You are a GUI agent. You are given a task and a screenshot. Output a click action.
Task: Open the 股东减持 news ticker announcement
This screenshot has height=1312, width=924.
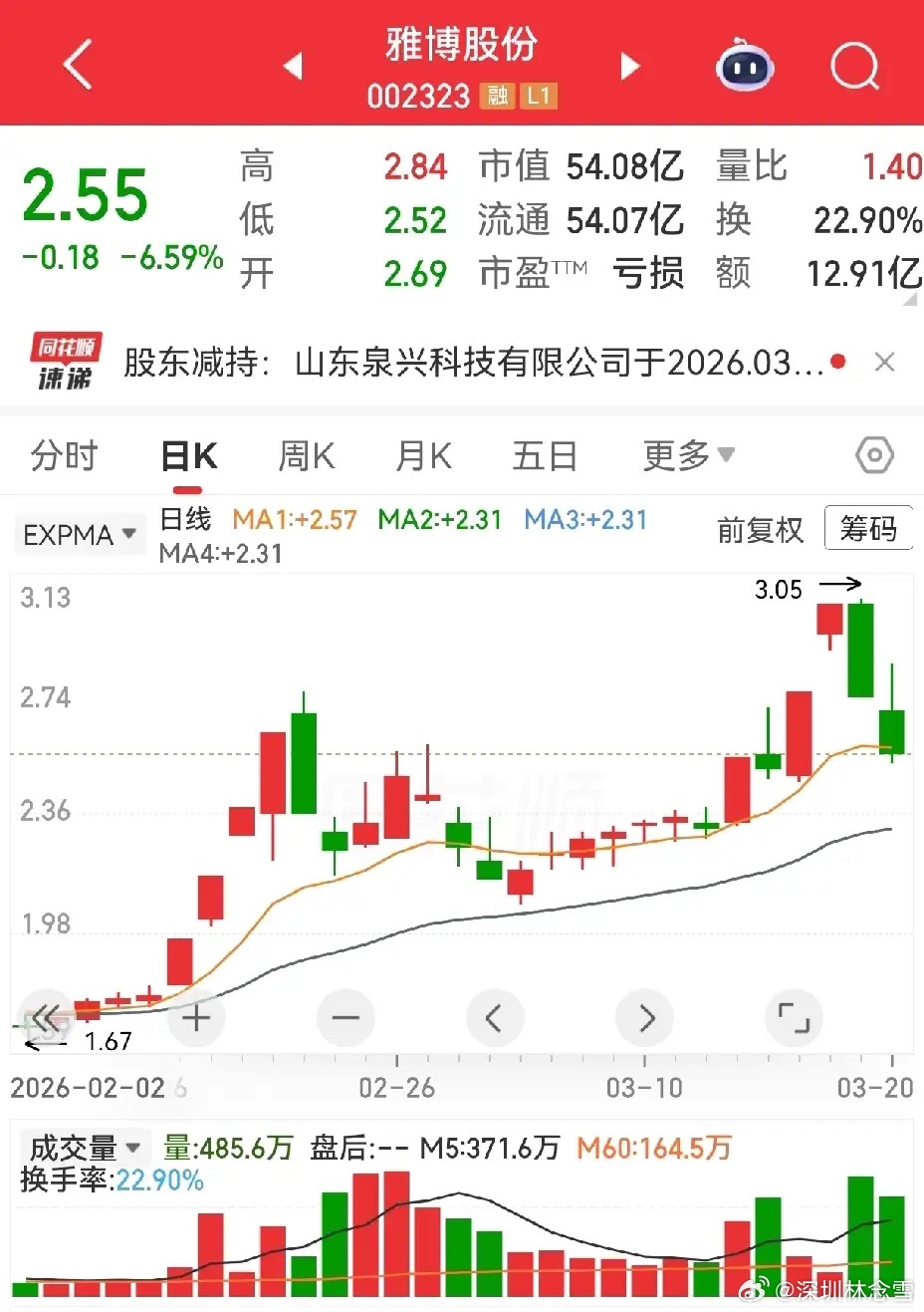pos(478,362)
